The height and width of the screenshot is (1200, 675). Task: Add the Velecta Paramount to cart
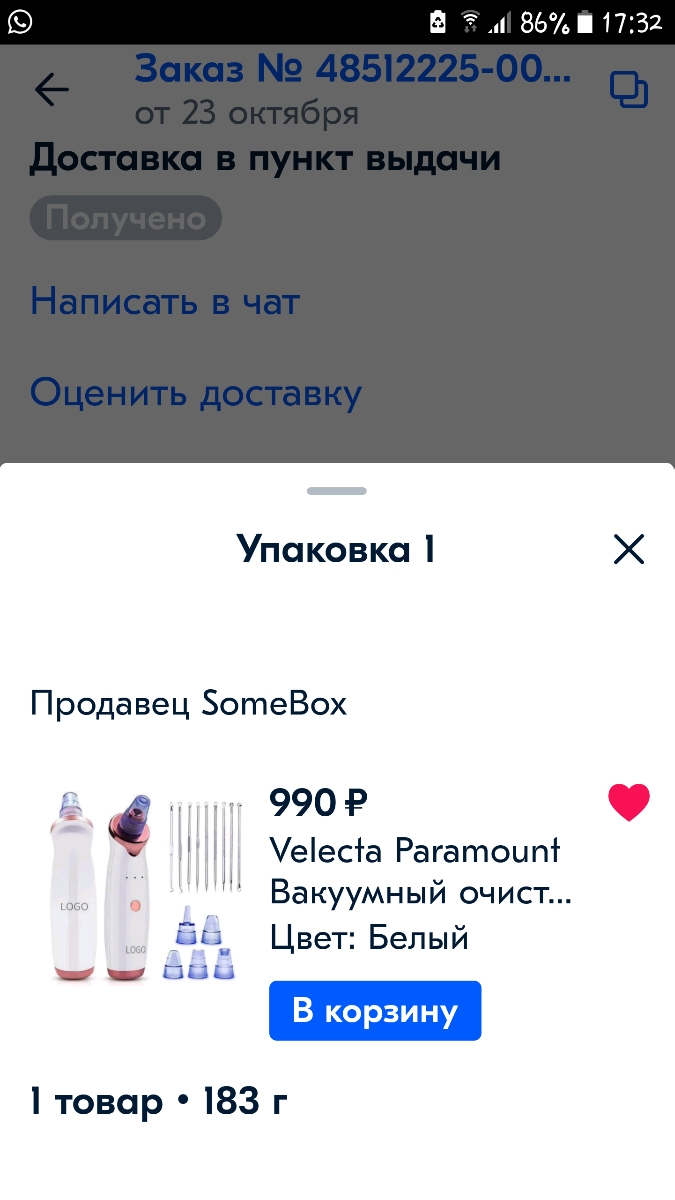pyautogui.click(x=375, y=1010)
